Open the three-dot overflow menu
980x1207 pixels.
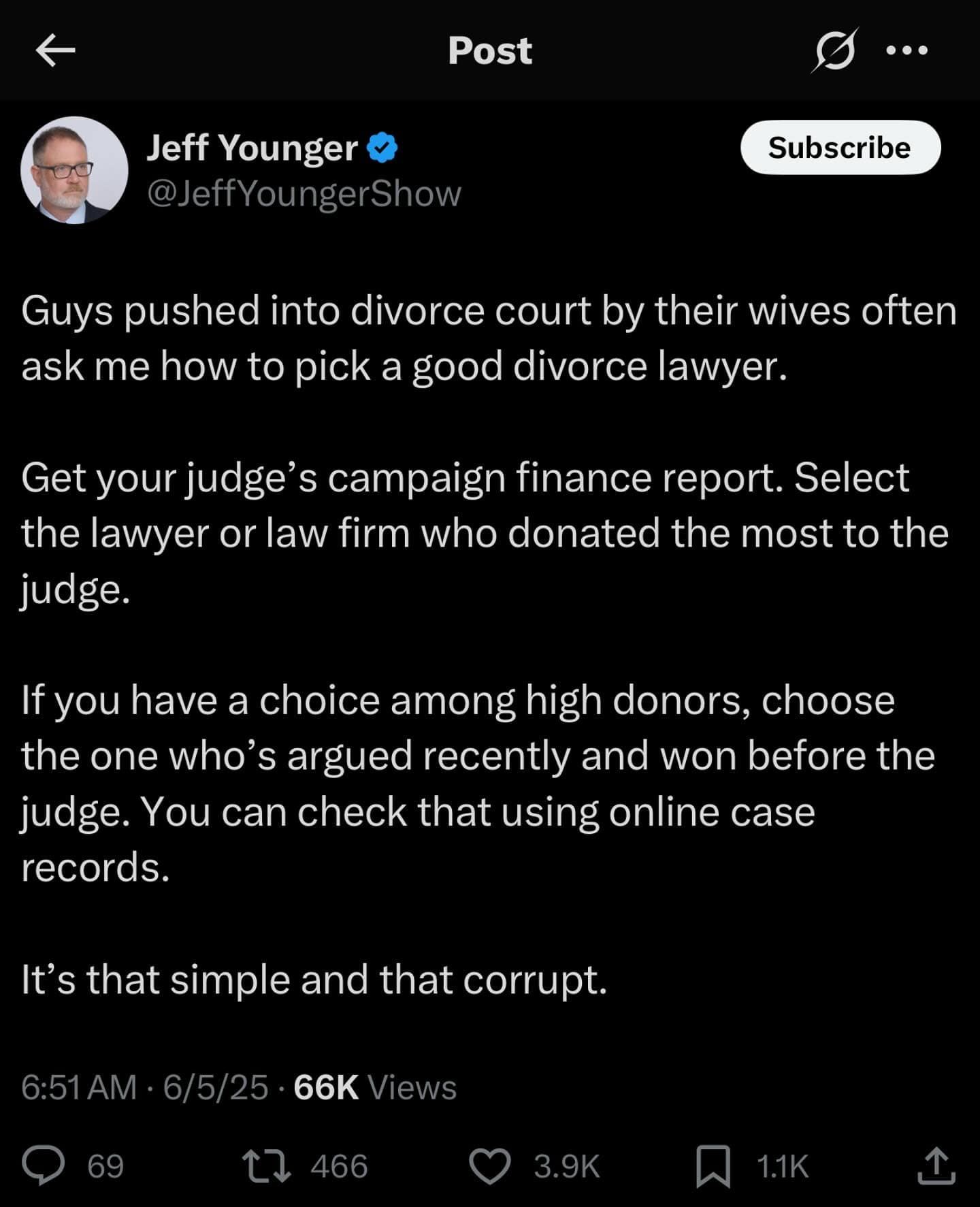pos(907,50)
